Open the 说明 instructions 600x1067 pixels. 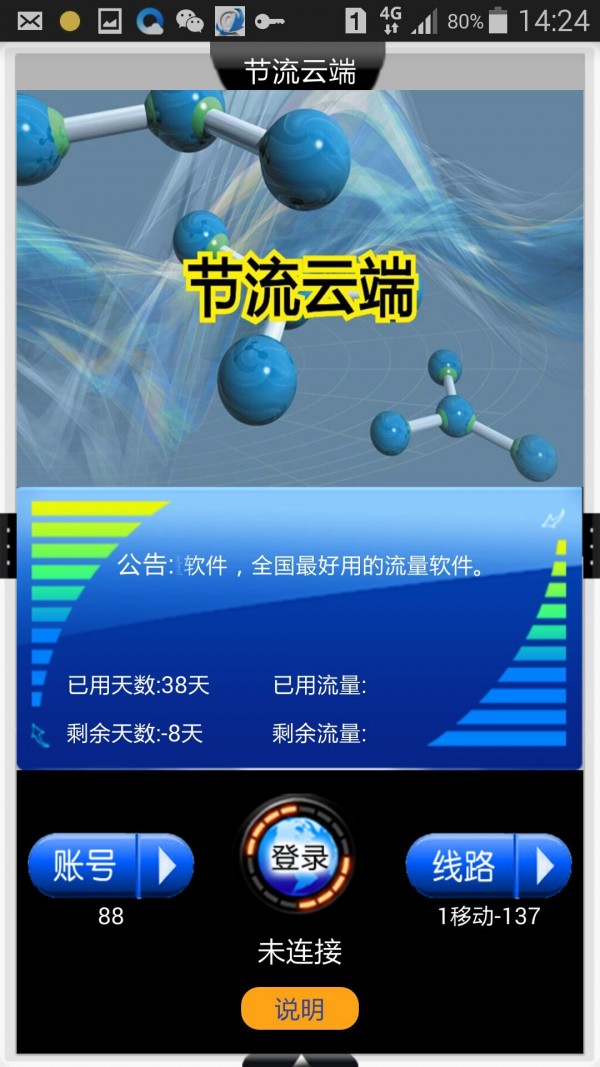tap(299, 1009)
